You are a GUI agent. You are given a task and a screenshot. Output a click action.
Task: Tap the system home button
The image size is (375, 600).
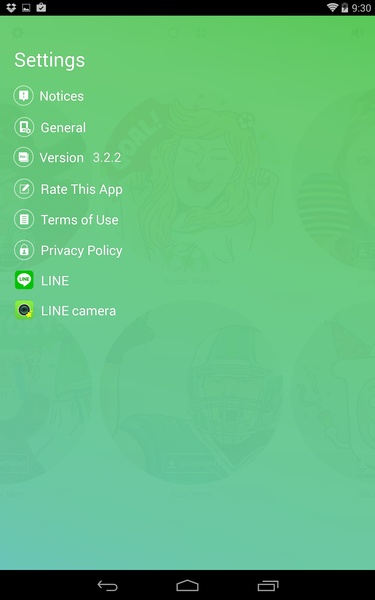pos(188,585)
